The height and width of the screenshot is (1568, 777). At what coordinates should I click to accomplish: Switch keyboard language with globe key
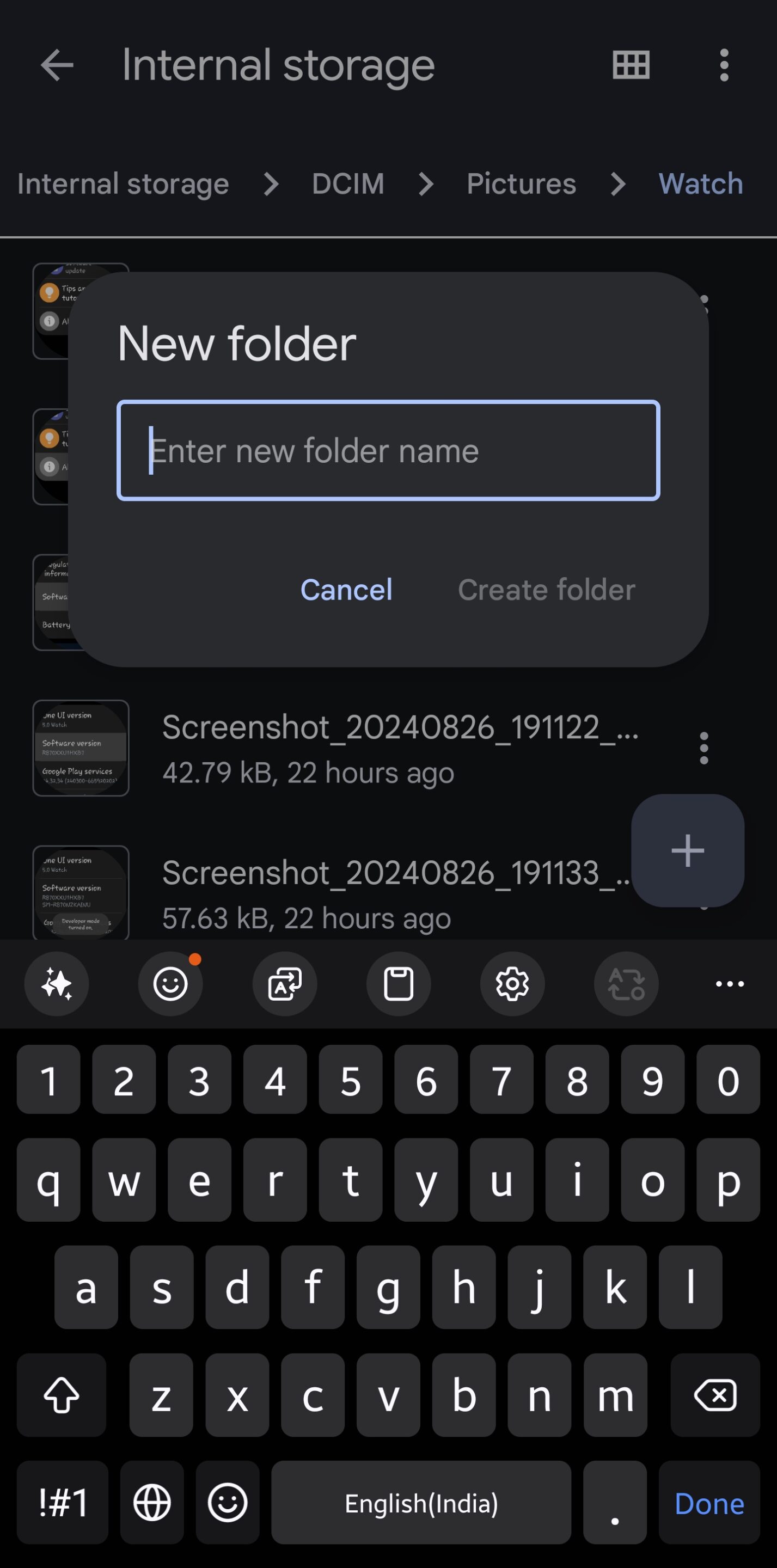[x=152, y=1503]
